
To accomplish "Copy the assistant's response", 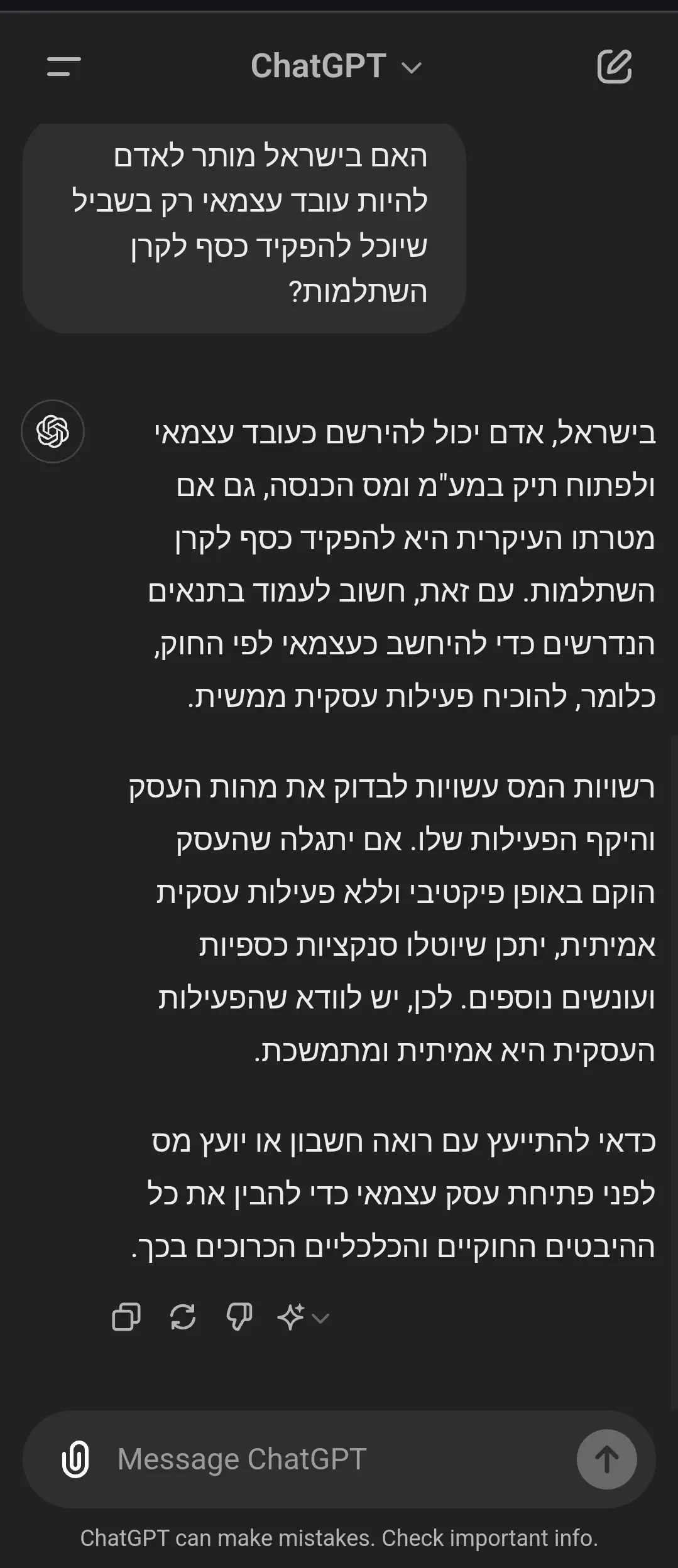I will pyautogui.click(x=126, y=1317).
